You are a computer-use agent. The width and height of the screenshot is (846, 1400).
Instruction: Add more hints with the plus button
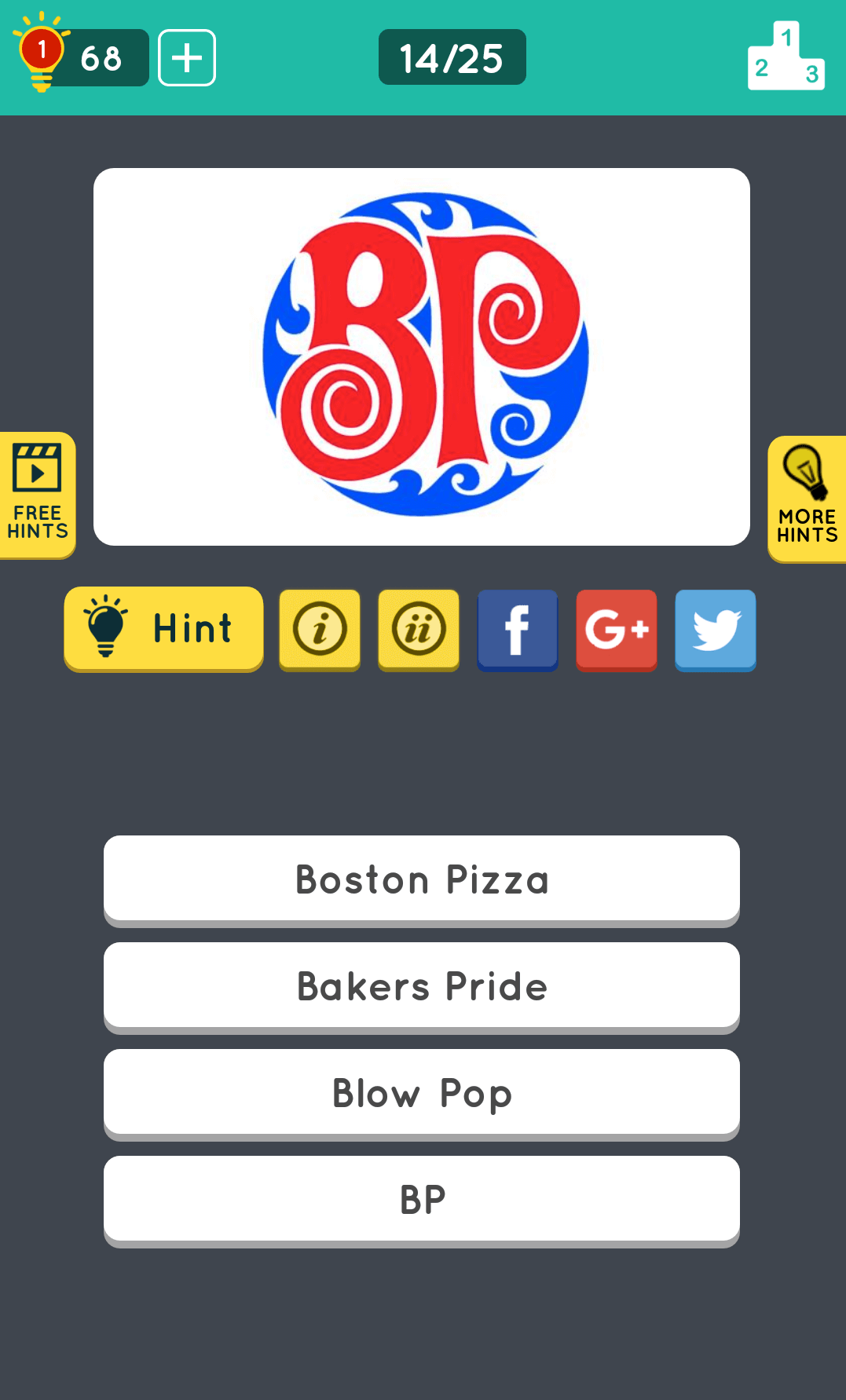pos(187,58)
